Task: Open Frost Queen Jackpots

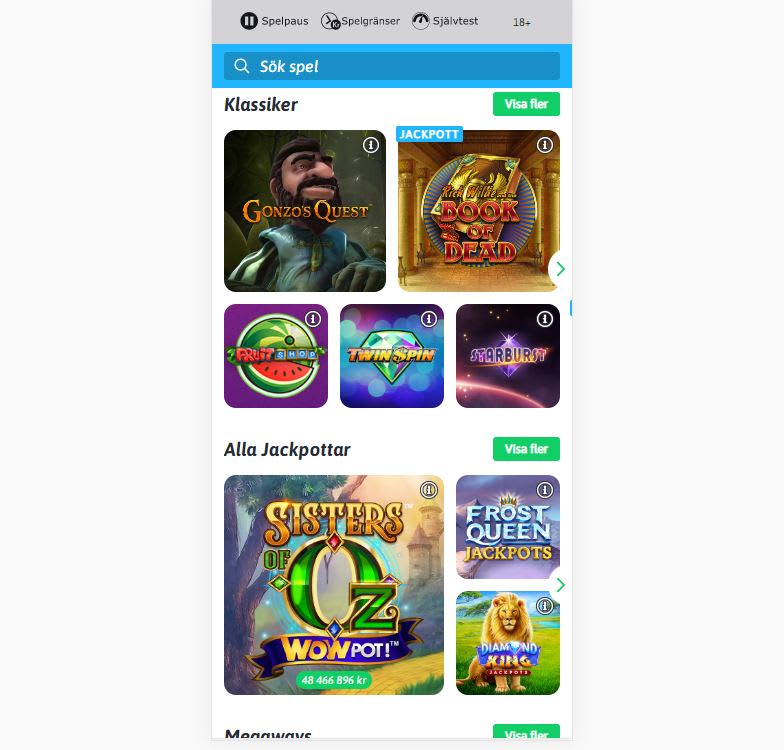Action: [508, 527]
